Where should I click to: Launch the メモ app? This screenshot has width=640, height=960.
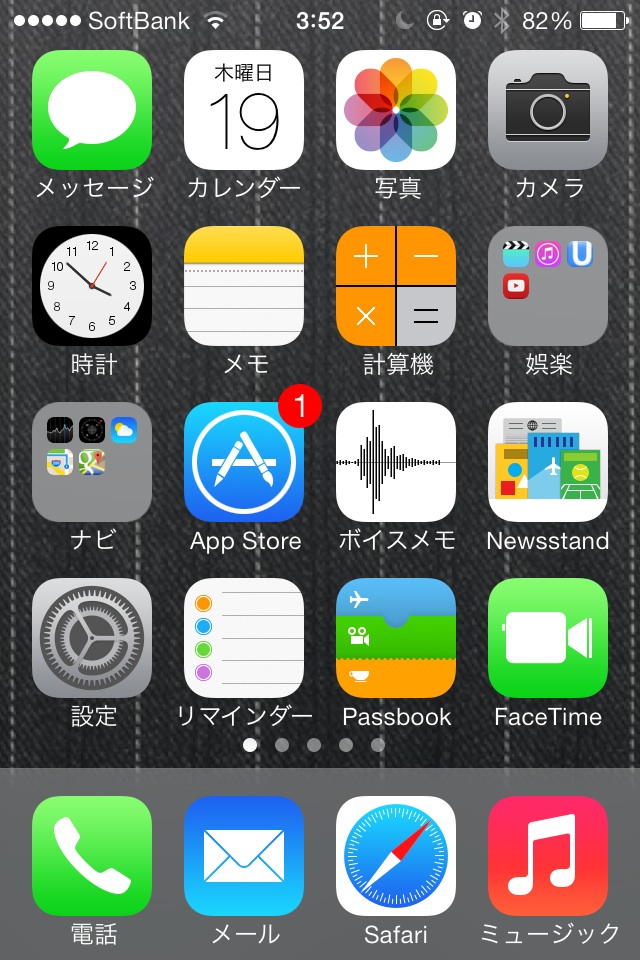click(244, 286)
